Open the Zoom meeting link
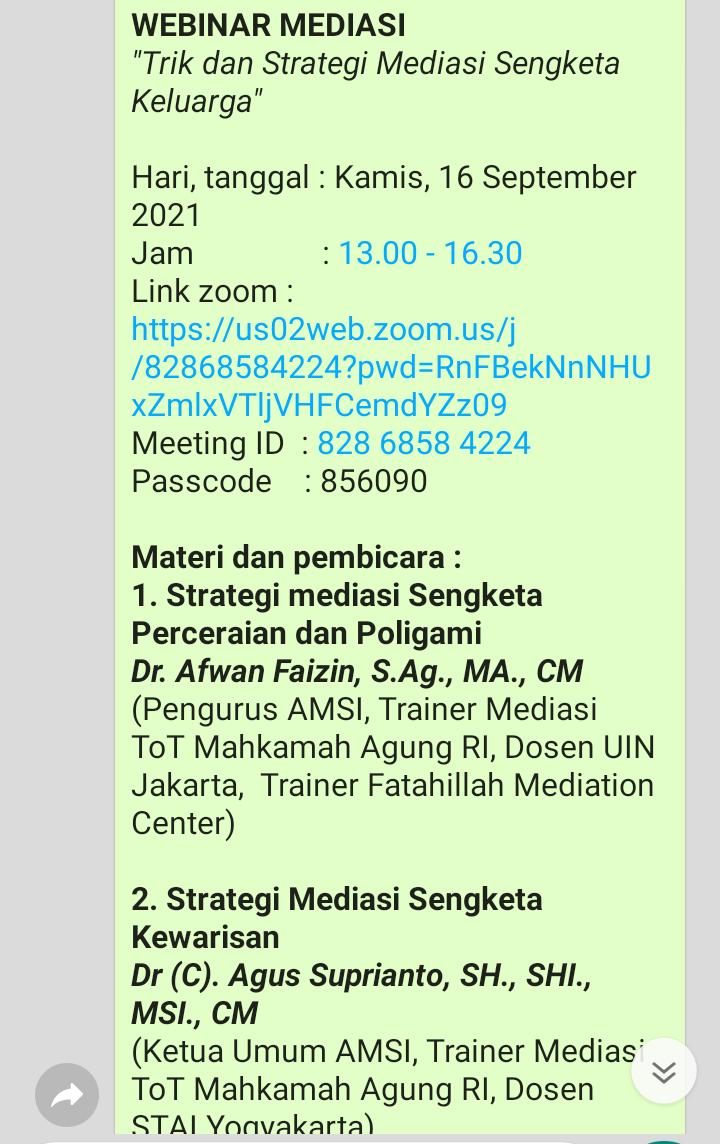 pos(390,367)
